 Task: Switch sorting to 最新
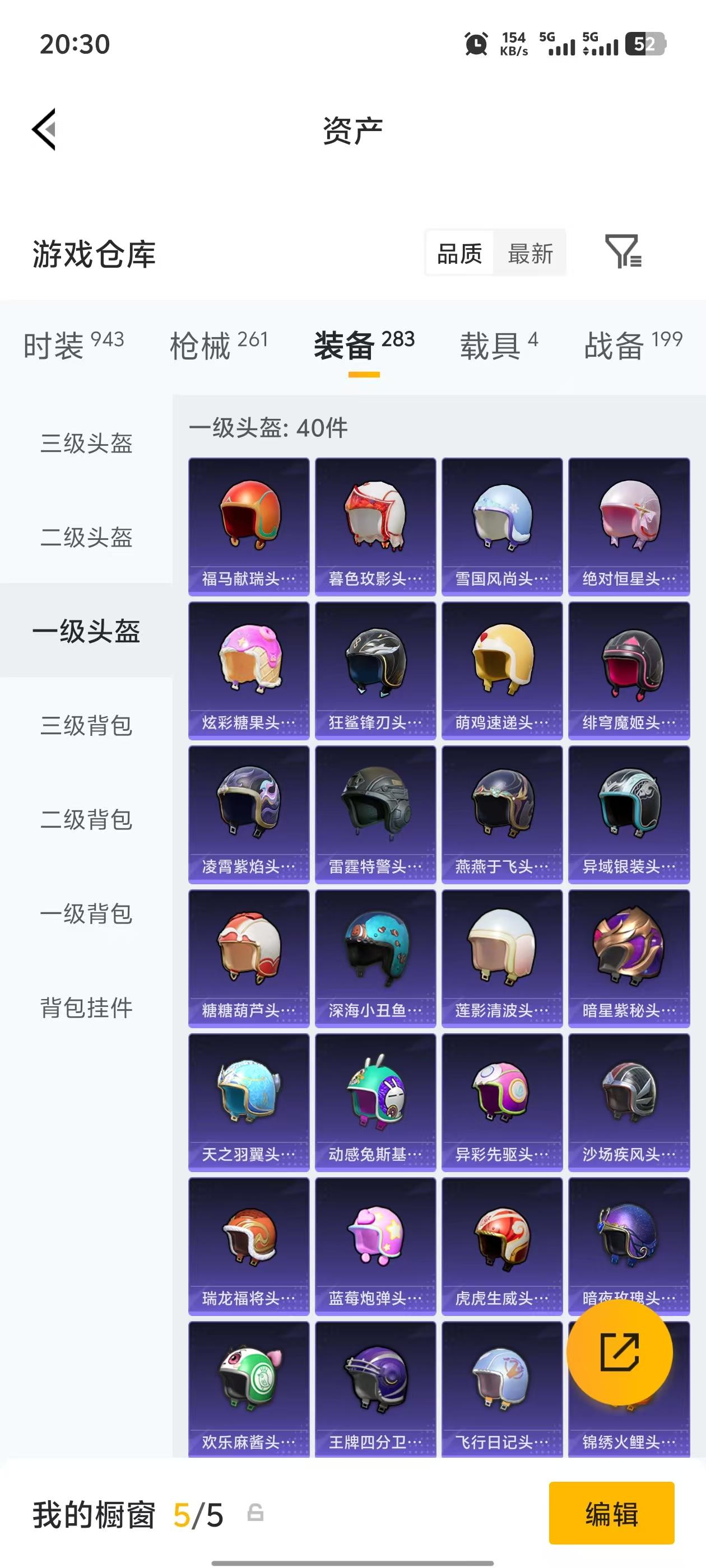(x=531, y=254)
